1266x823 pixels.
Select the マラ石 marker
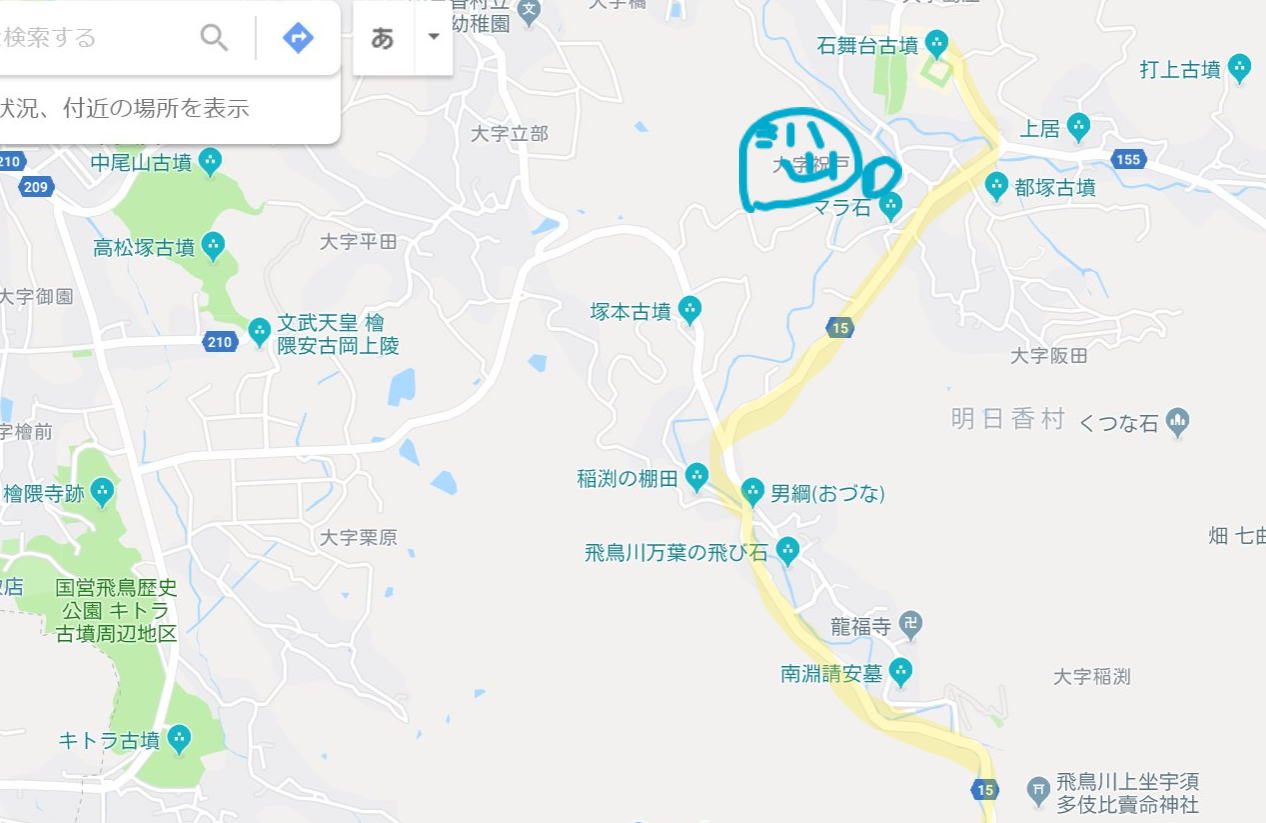(890, 206)
